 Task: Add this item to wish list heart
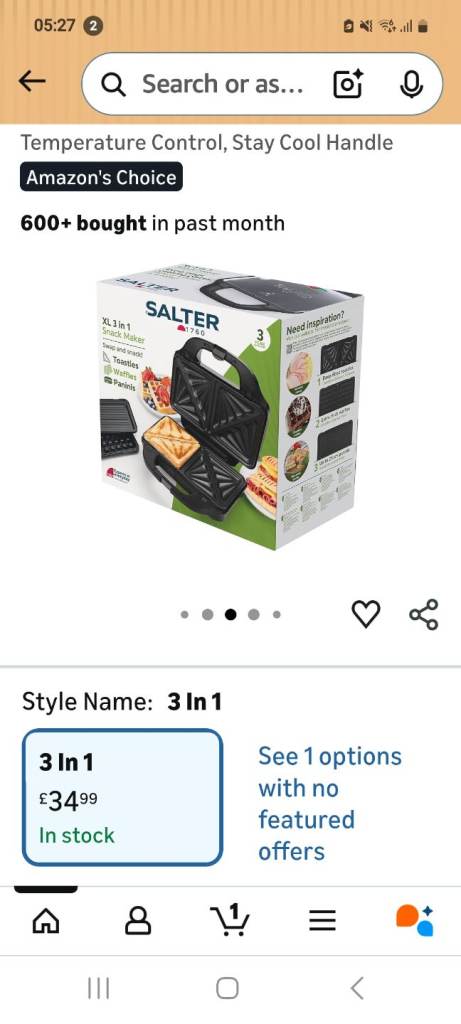click(x=366, y=614)
